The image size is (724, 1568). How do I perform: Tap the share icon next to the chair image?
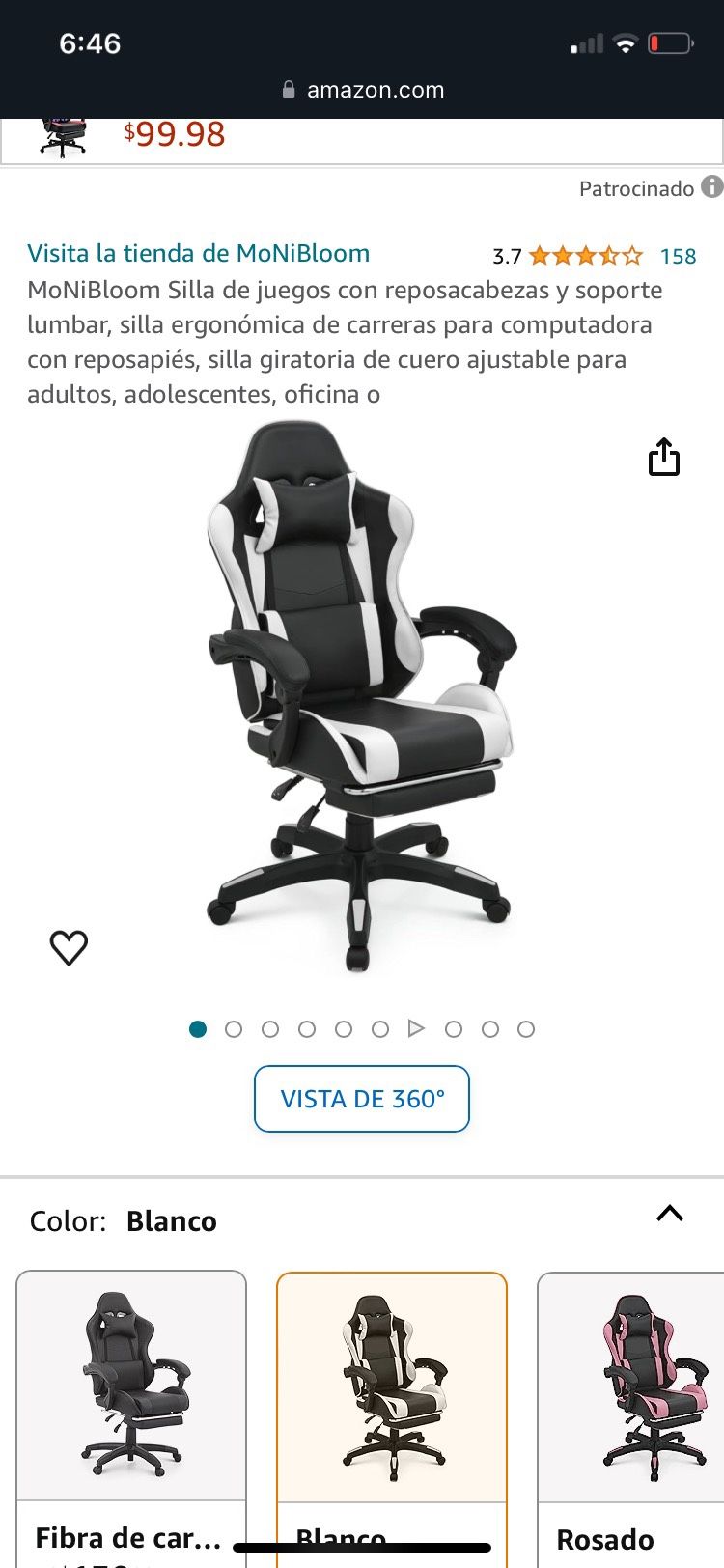coord(664,458)
